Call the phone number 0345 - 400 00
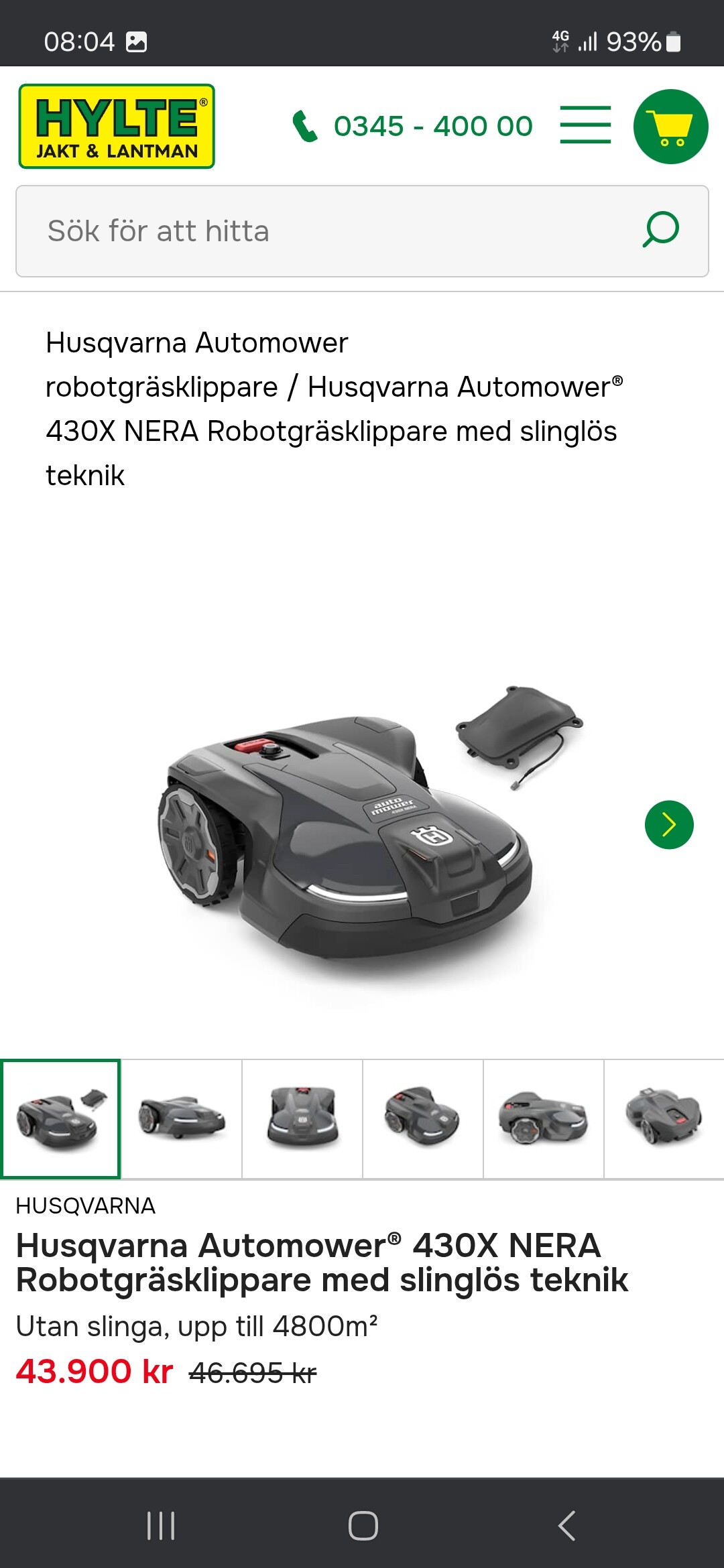Image resolution: width=724 pixels, height=1568 pixels. tap(413, 126)
